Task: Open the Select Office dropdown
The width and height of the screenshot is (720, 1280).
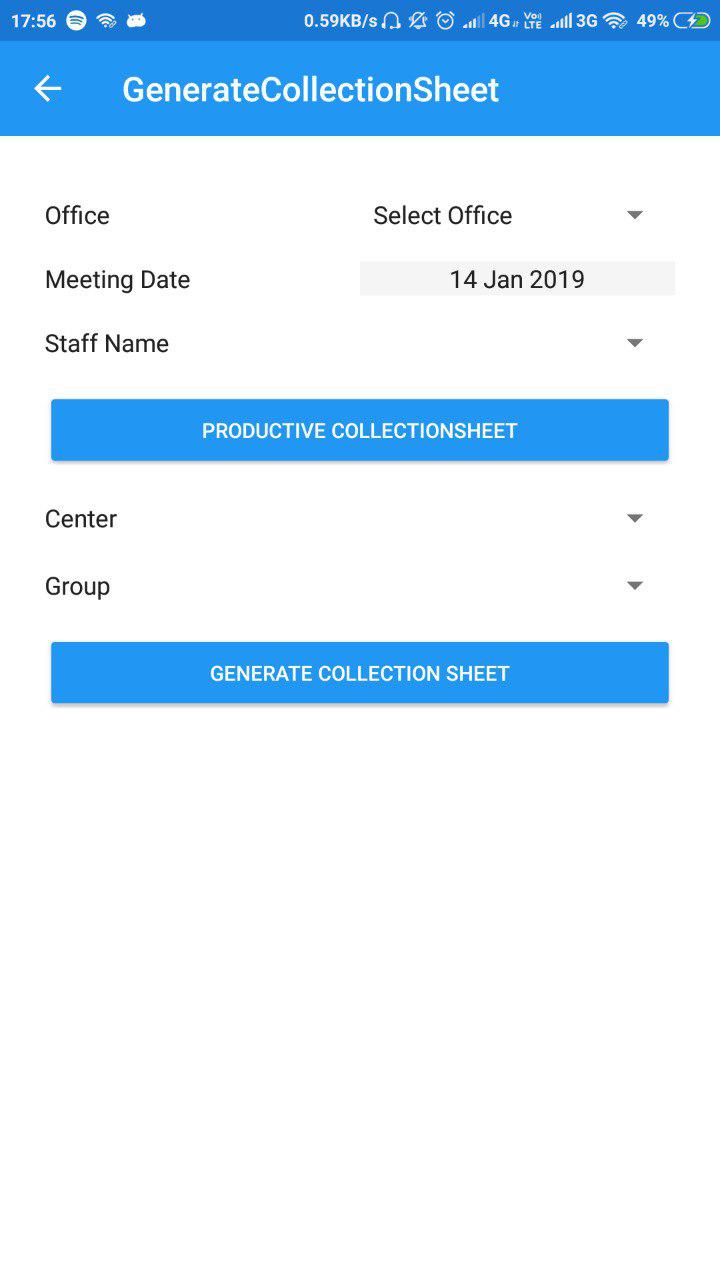Action: pyautogui.click(x=508, y=216)
